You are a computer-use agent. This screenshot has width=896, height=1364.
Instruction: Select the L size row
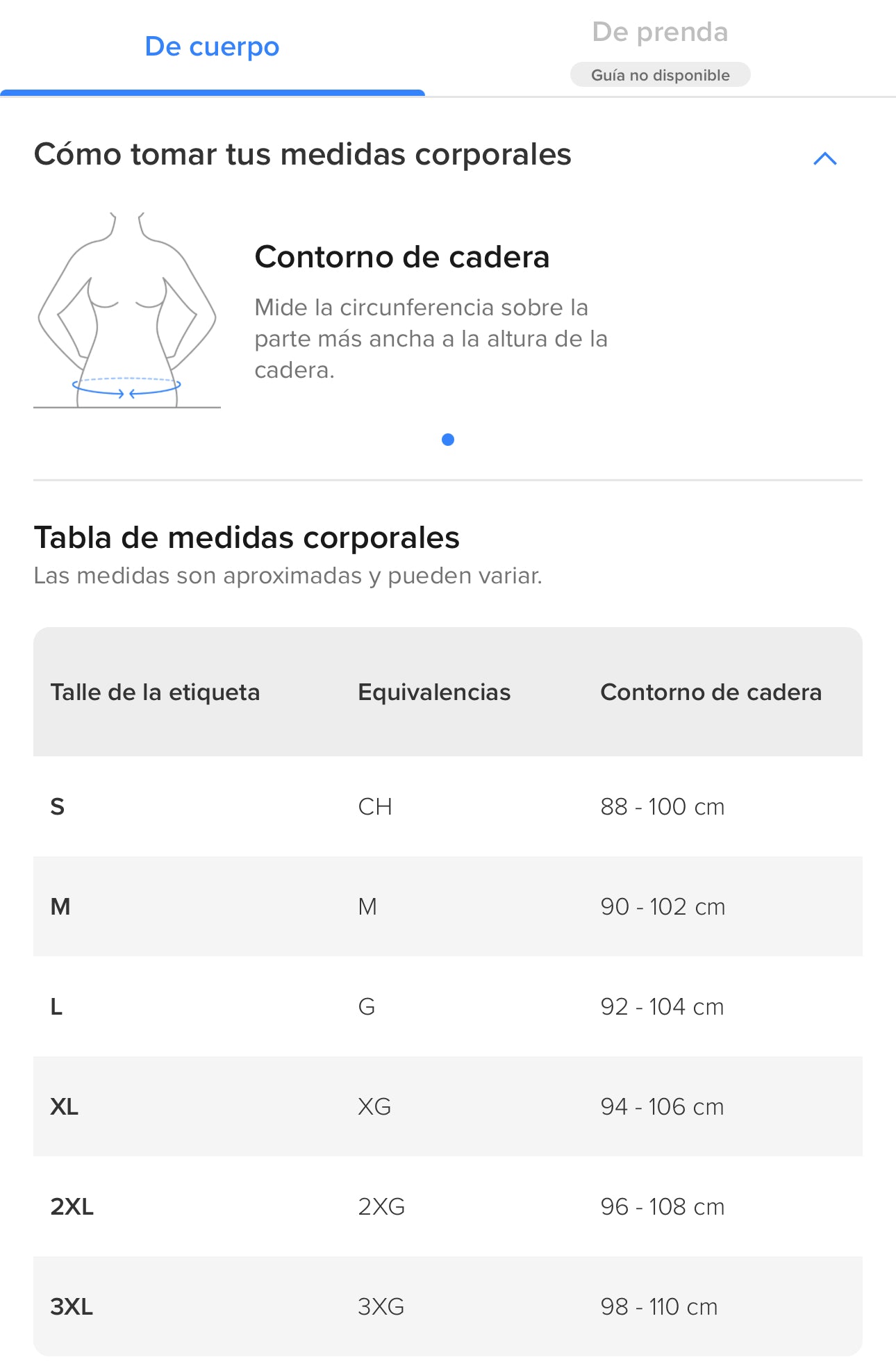(448, 1006)
